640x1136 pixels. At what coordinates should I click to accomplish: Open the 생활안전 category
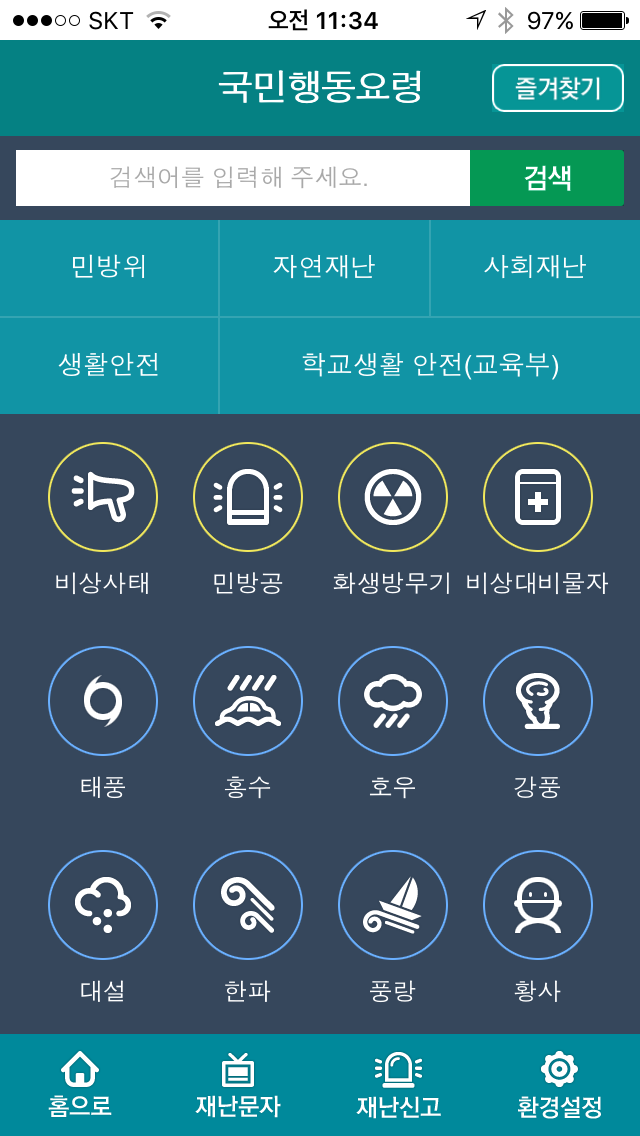tap(109, 366)
